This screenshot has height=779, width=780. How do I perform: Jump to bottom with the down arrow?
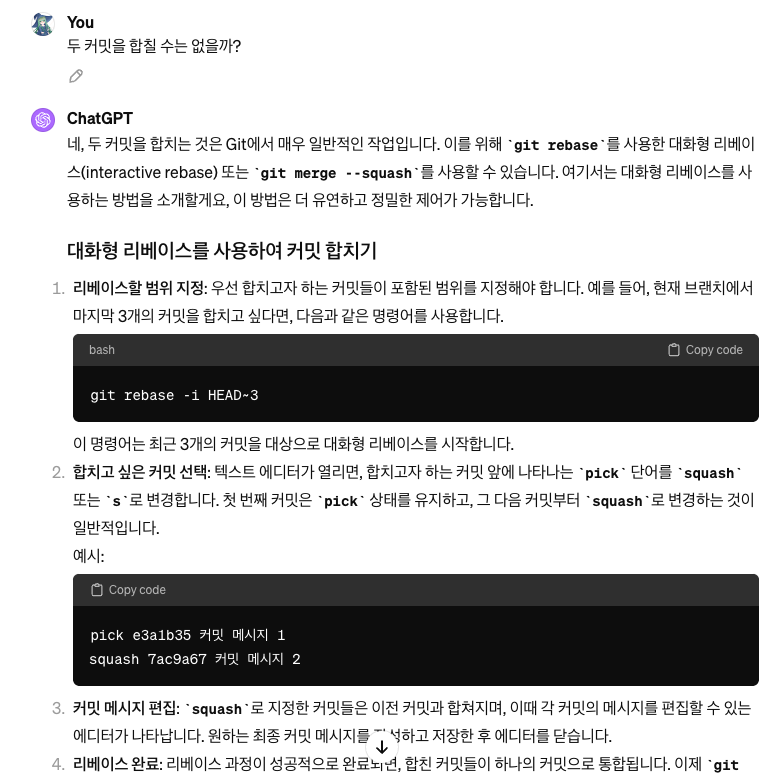382,746
